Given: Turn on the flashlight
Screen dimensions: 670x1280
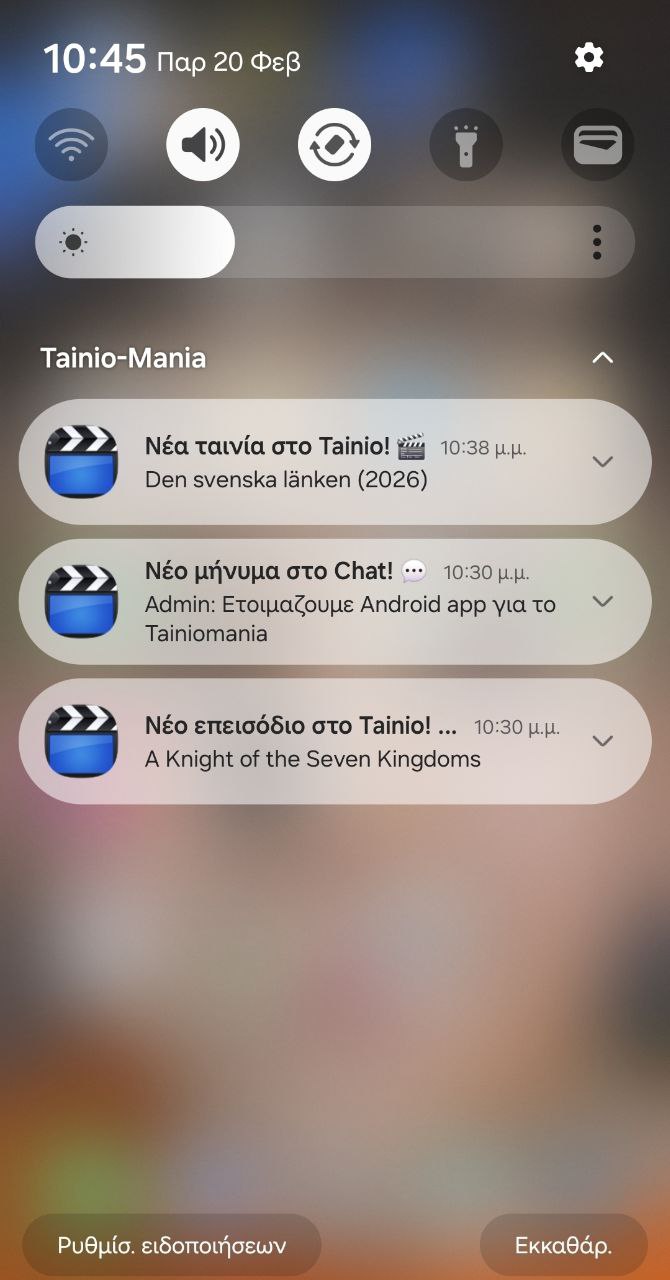Looking at the screenshot, I should [x=466, y=145].
